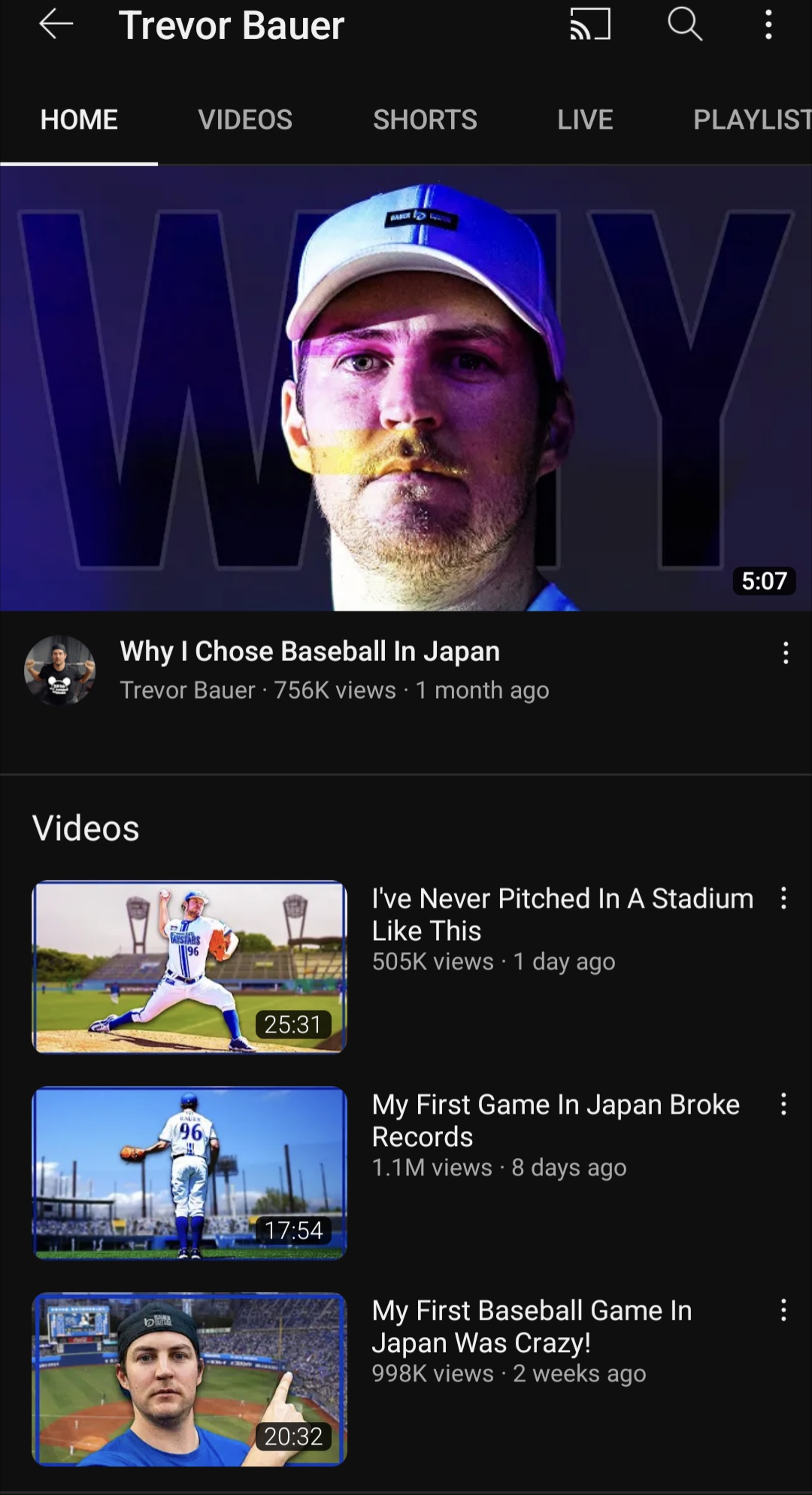Go back from Trevor Bauer's channel
Image resolution: width=812 pixels, height=1495 pixels.
[56, 26]
